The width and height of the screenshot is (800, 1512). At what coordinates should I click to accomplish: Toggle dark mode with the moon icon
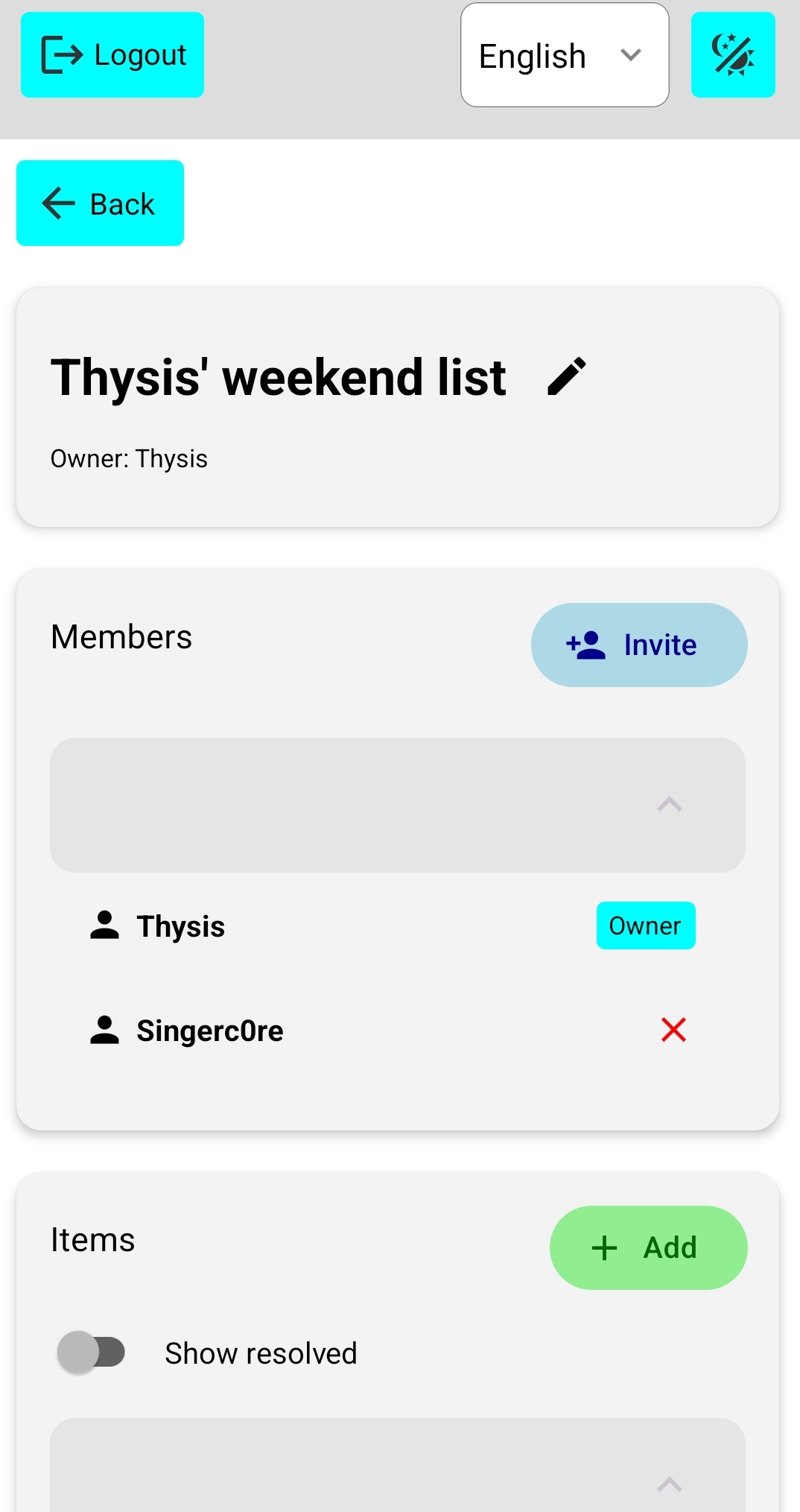coord(734,55)
